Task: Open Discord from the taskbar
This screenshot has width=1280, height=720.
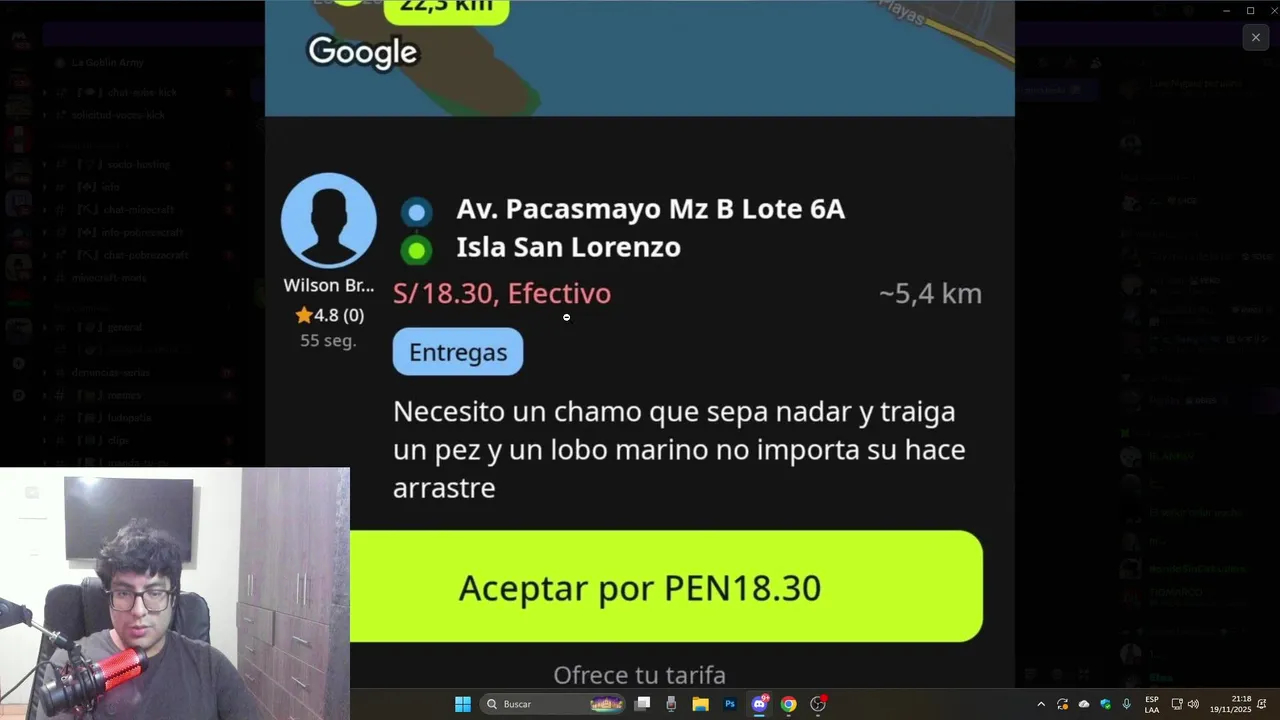Action: click(759, 704)
